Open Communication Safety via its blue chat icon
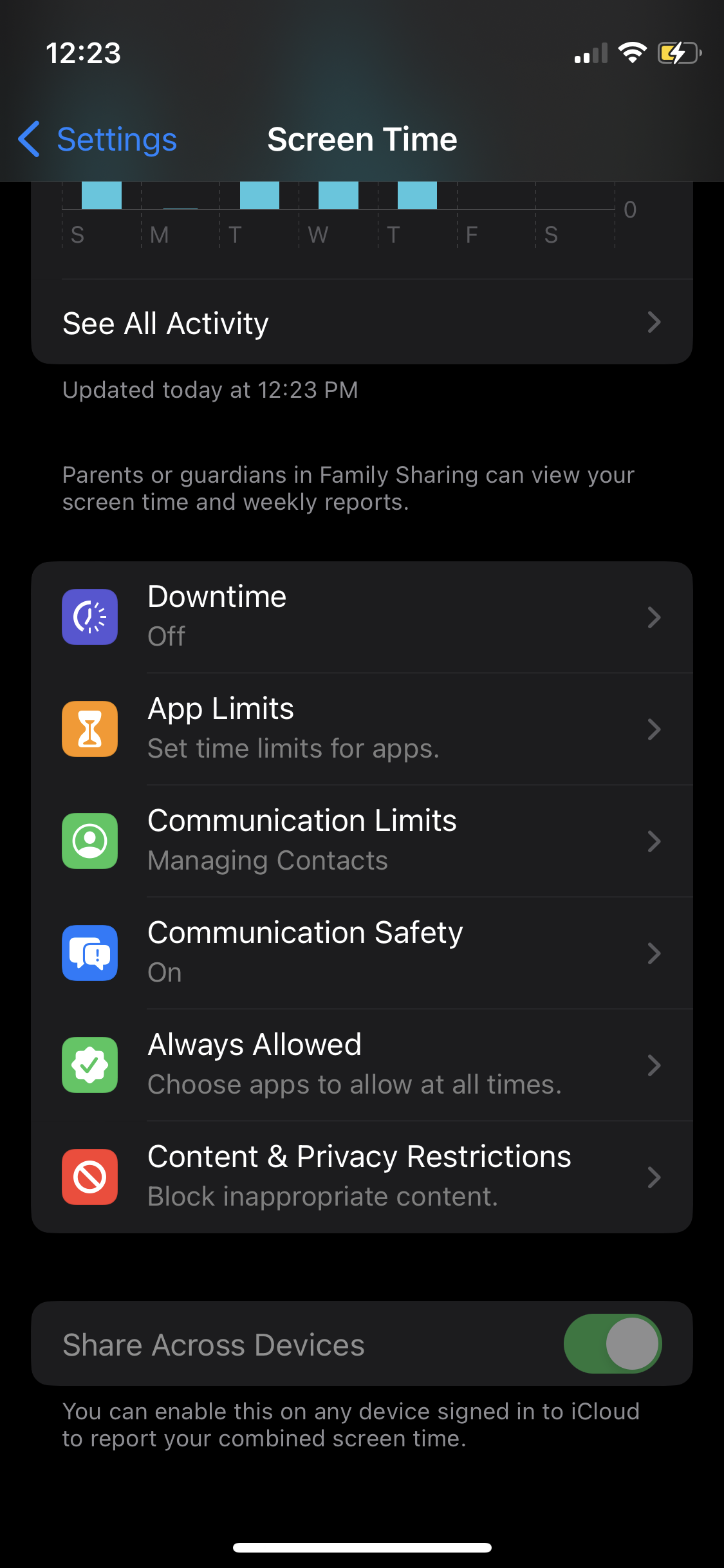The height and width of the screenshot is (1568, 724). coord(89,953)
